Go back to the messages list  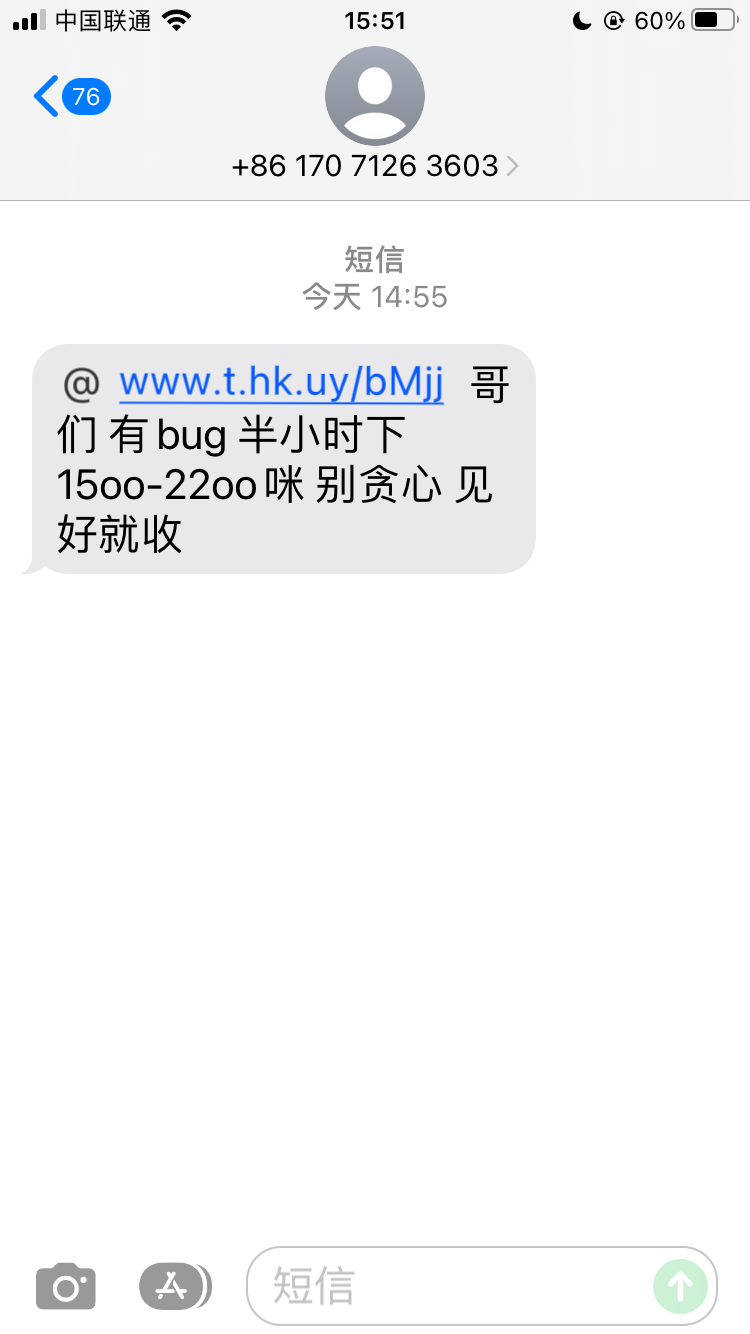click(x=68, y=97)
